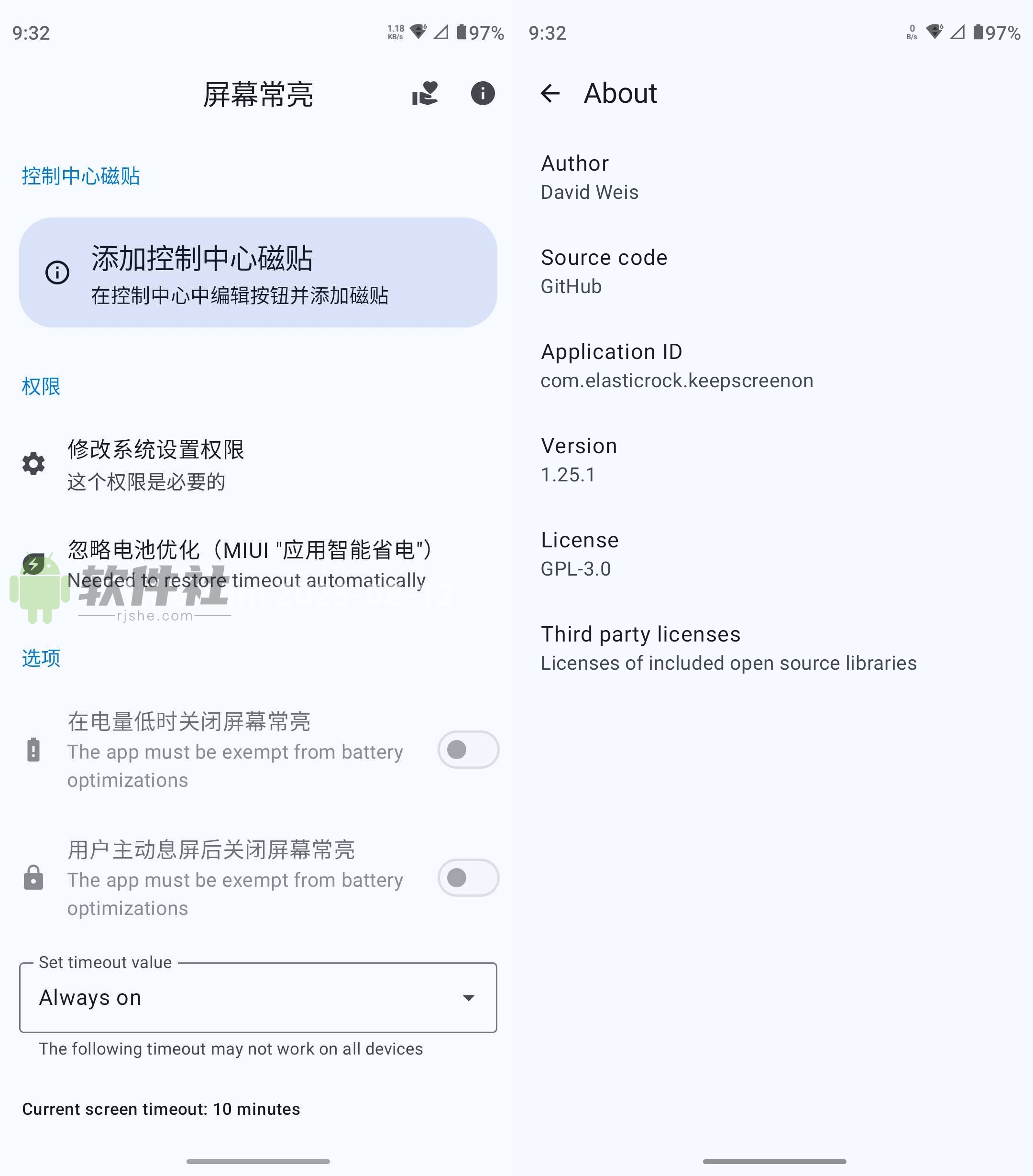Open Source code on GitHub

[774, 272]
